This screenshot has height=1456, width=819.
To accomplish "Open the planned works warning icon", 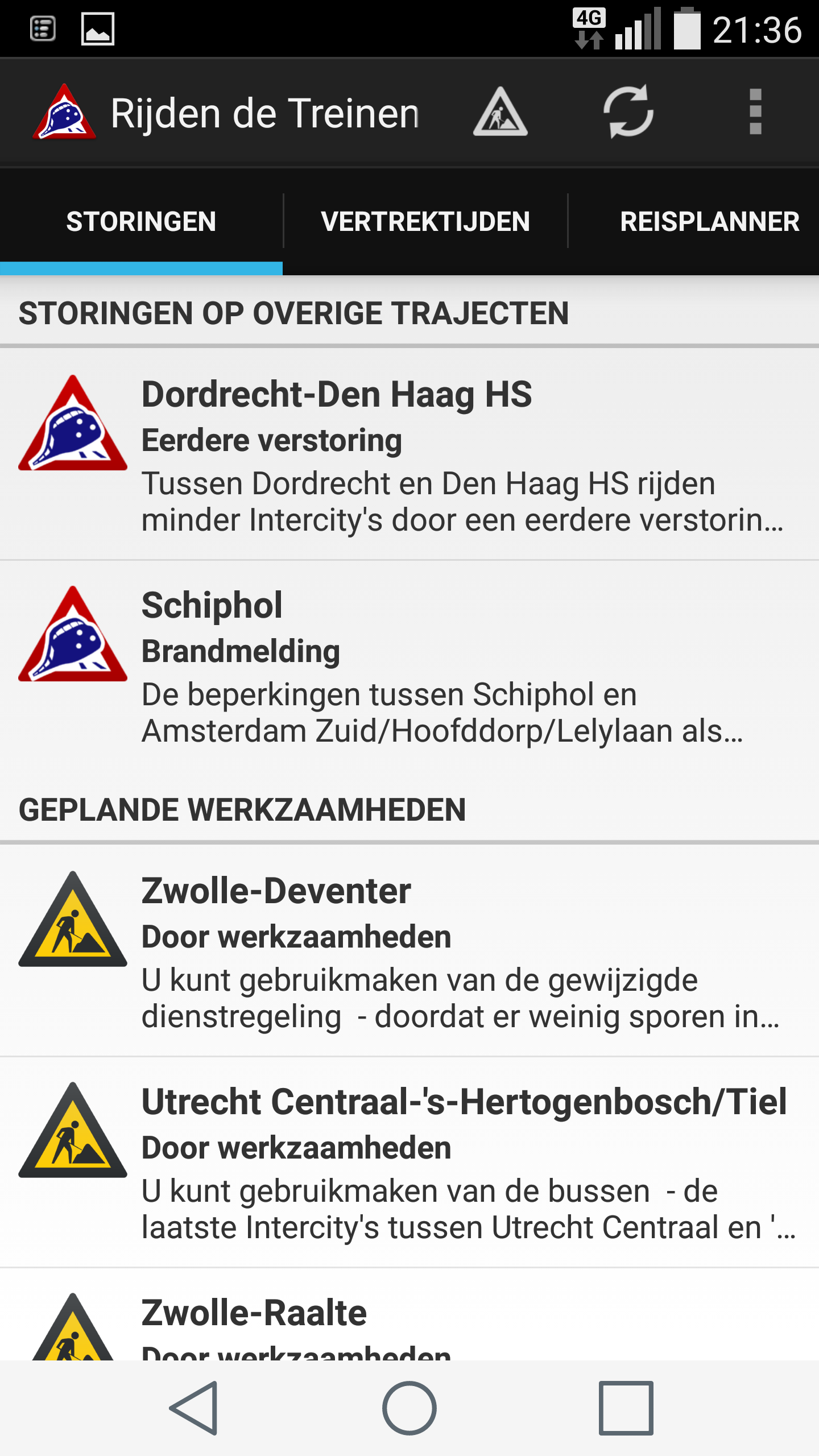I will tap(500, 112).
